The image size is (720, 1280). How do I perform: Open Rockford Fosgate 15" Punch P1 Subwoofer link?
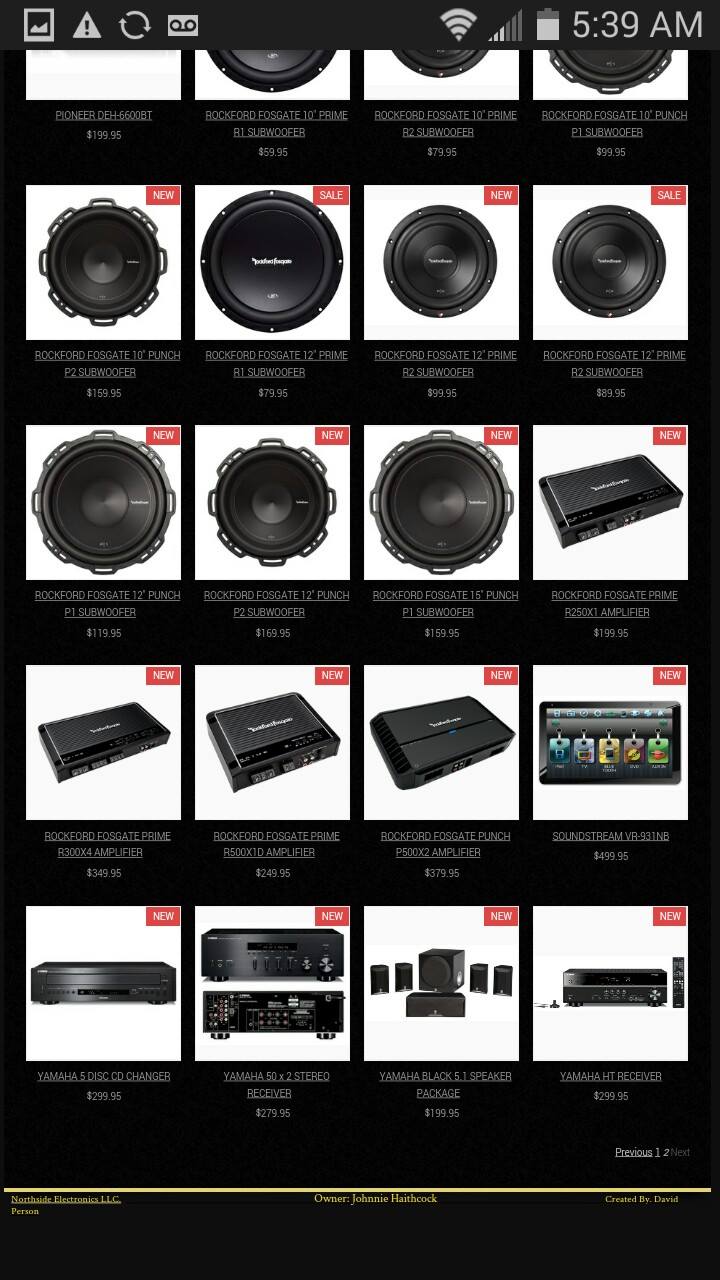[445, 603]
